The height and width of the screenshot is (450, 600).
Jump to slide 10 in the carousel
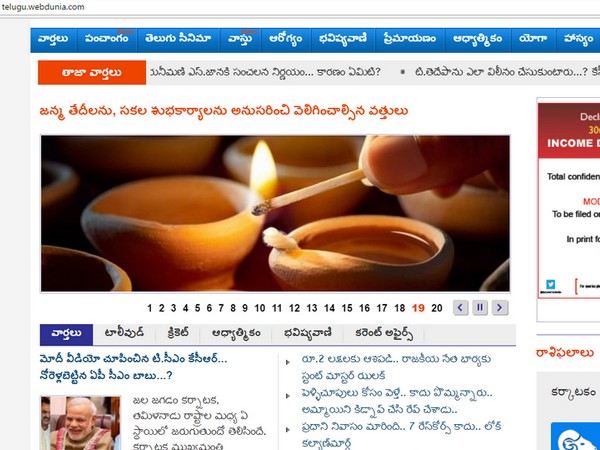coord(260,308)
